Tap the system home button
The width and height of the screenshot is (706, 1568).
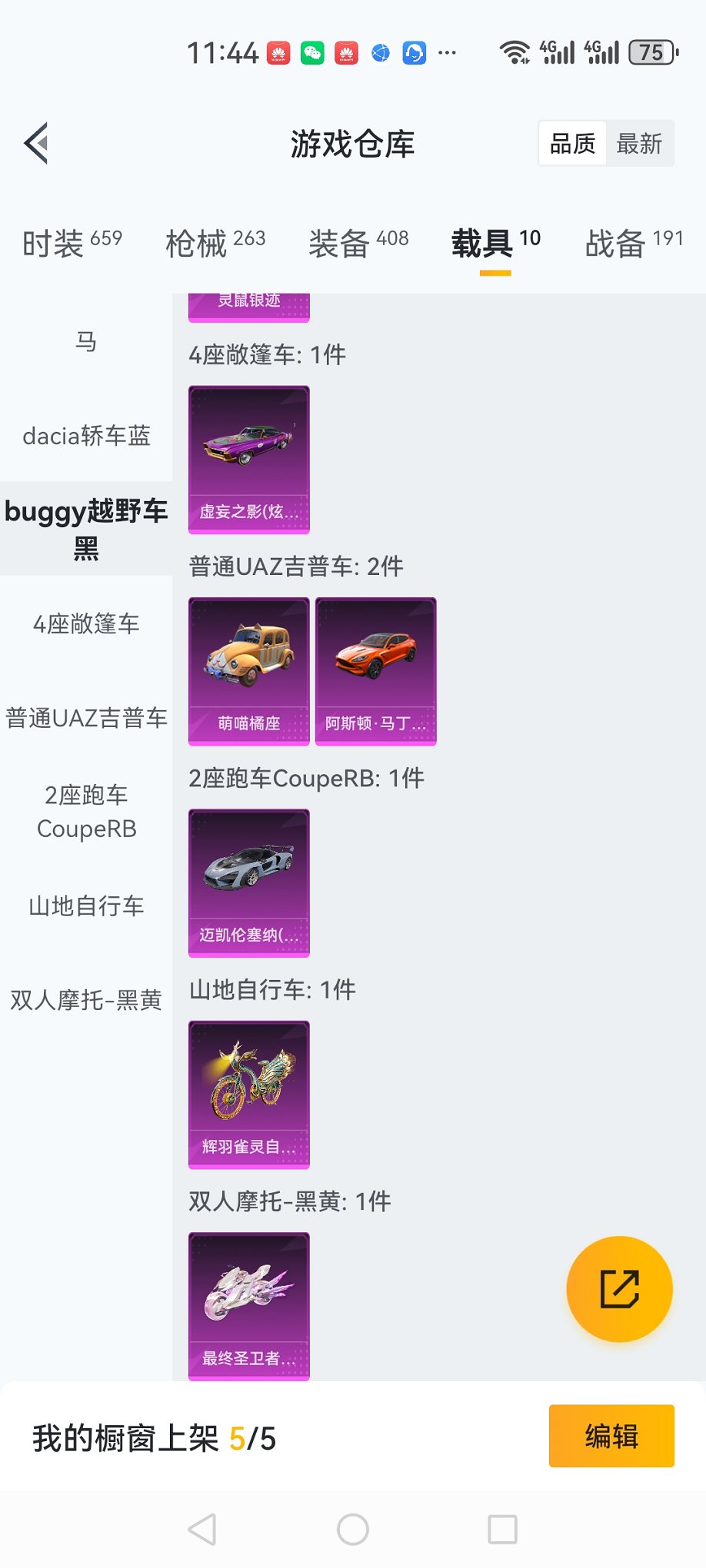[x=353, y=1530]
